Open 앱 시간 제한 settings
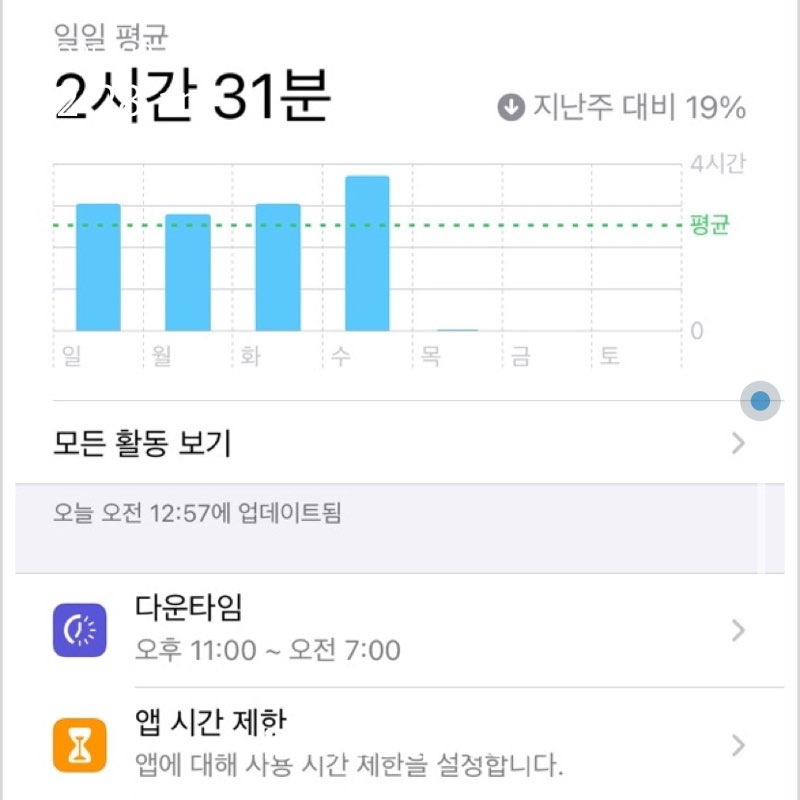 point(399,744)
